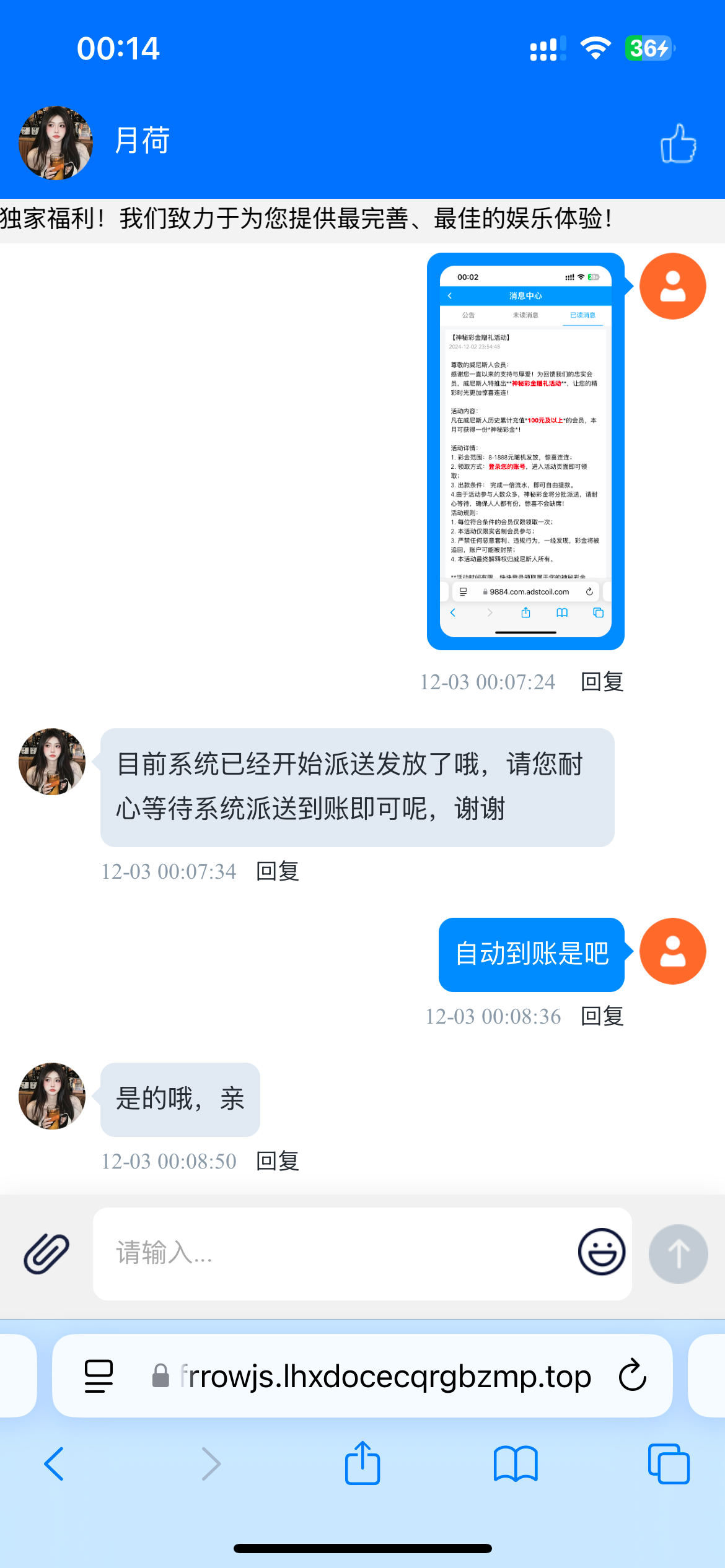The height and width of the screenshot is (1568, 725).
Task: Tap the thumbs-up icon beside 月荷
Action: pos(679,144)
